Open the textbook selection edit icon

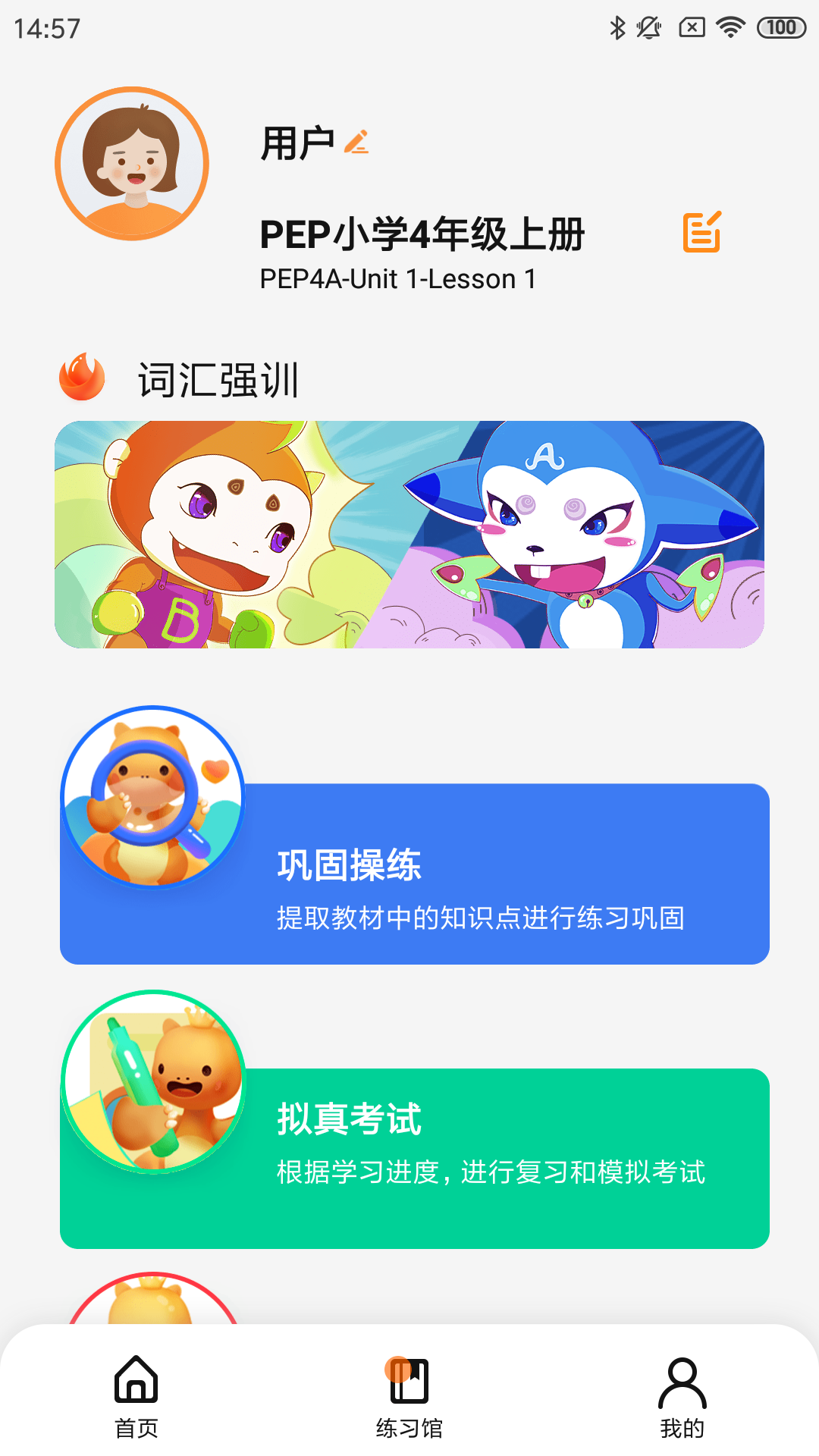[x=702, y=232]
